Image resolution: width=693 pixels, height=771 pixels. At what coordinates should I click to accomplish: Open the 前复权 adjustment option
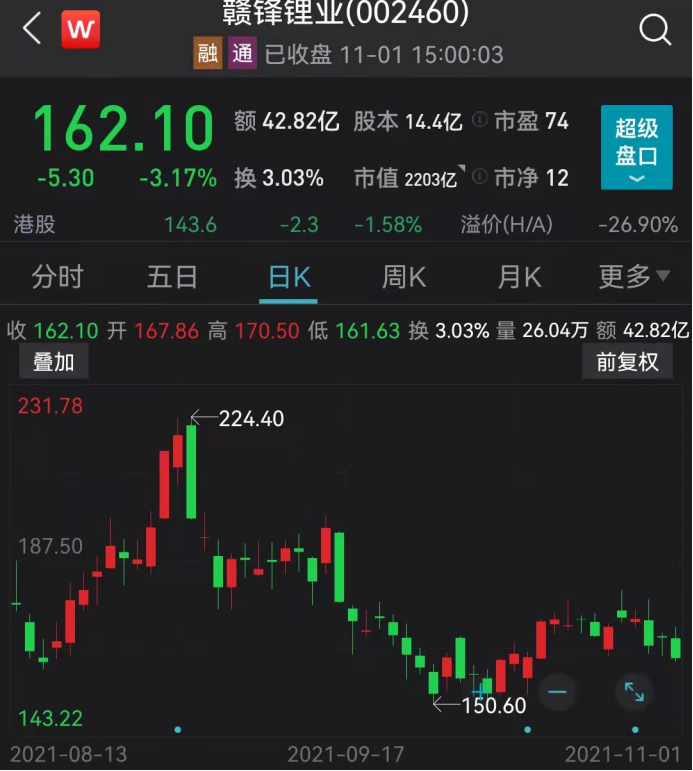pyautogui.click(x=628, y=362)
